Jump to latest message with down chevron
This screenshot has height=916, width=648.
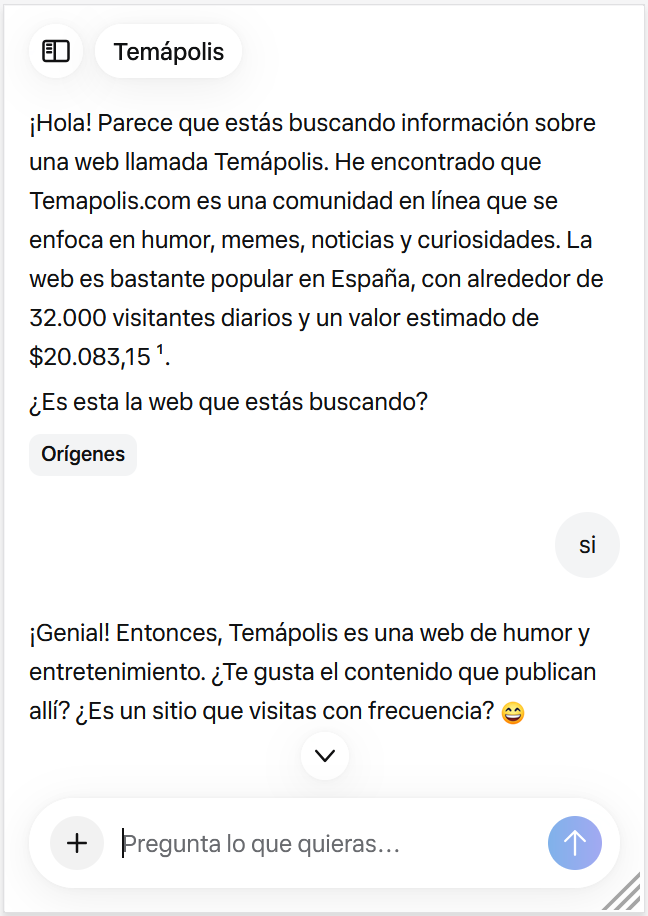click(x=325, y=756)
